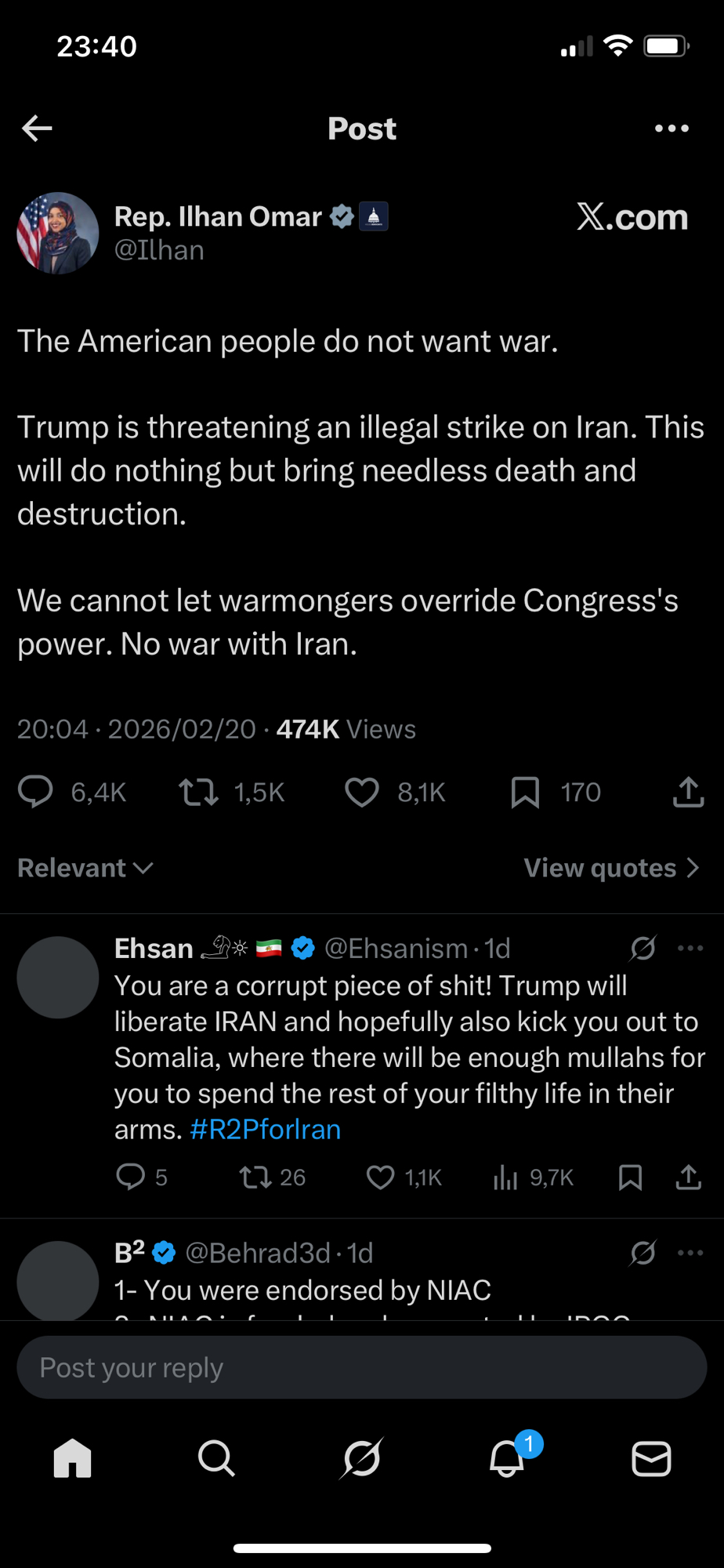Like Ehsan's reply

tap(381, 1177)
